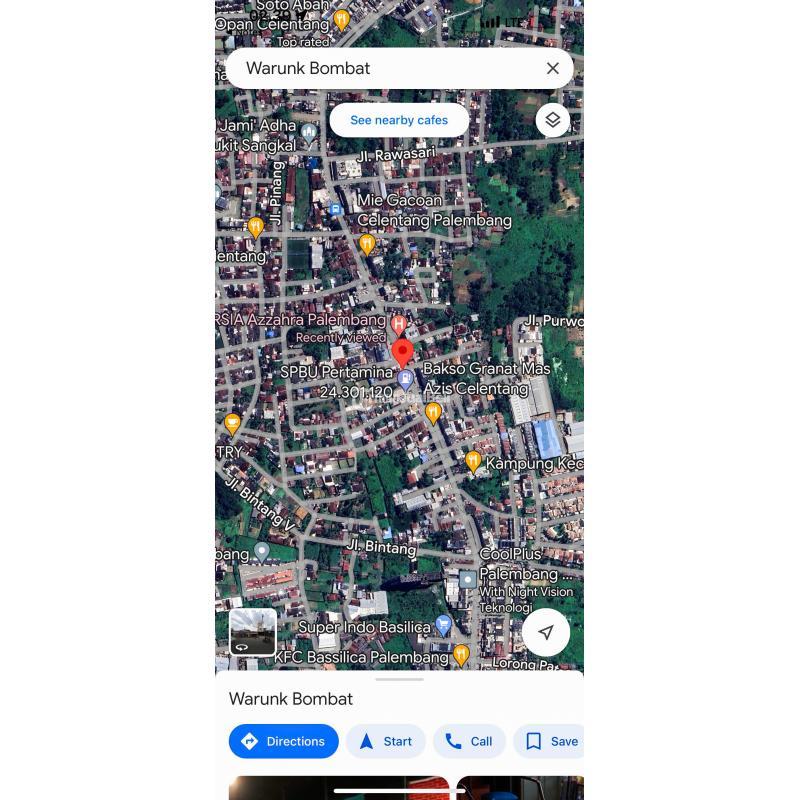Select the Kampung Kec restaurant pin
The width and height of the screenshot is (800, 800).
click(x=473, y=461)
